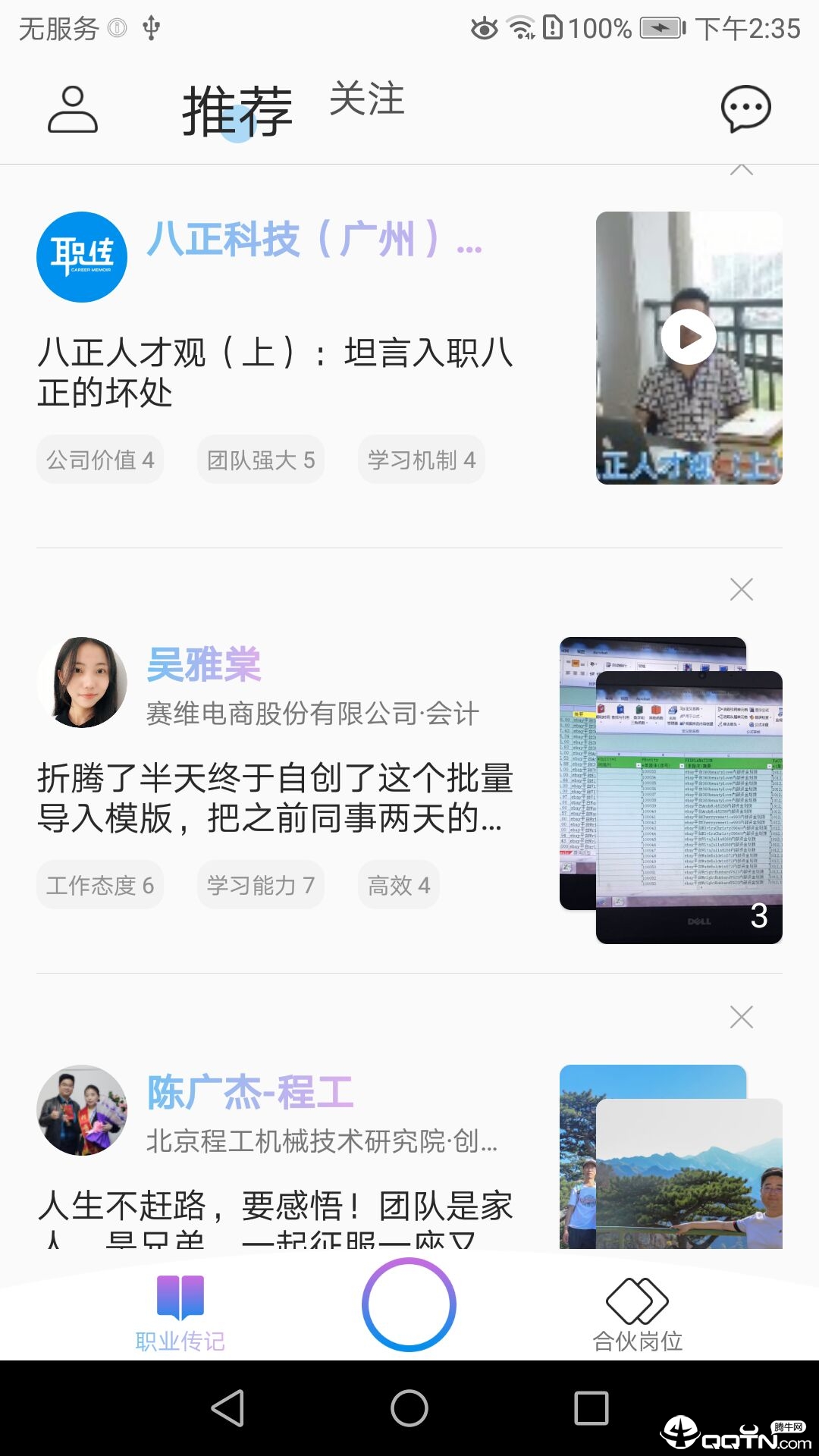Play the 八正人才观 video thumbnail
Screen dimensions: 819x1456
pos(689,337)
